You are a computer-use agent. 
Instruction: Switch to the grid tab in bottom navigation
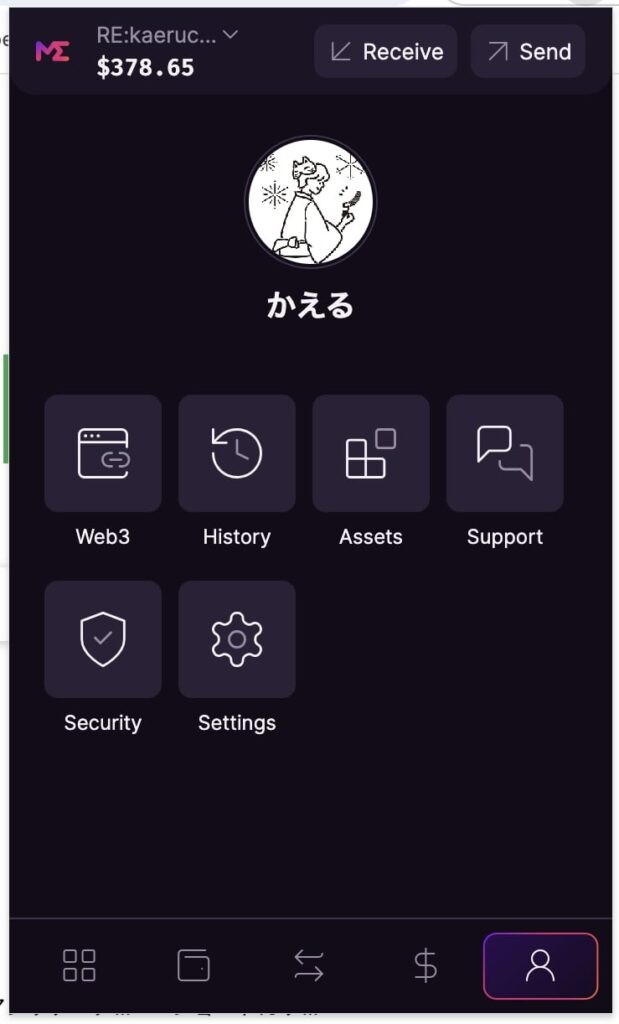(x=79, y=965)
